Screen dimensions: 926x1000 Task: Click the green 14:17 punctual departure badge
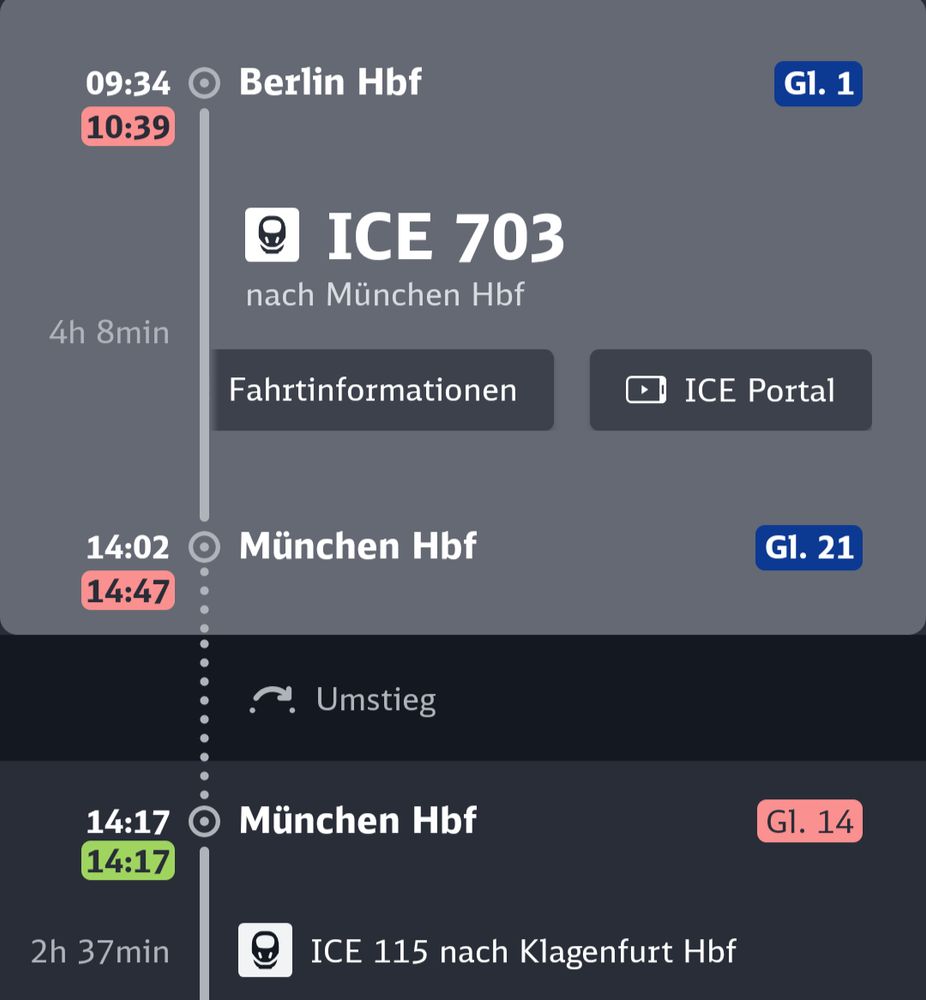click(x=127, y=862)
